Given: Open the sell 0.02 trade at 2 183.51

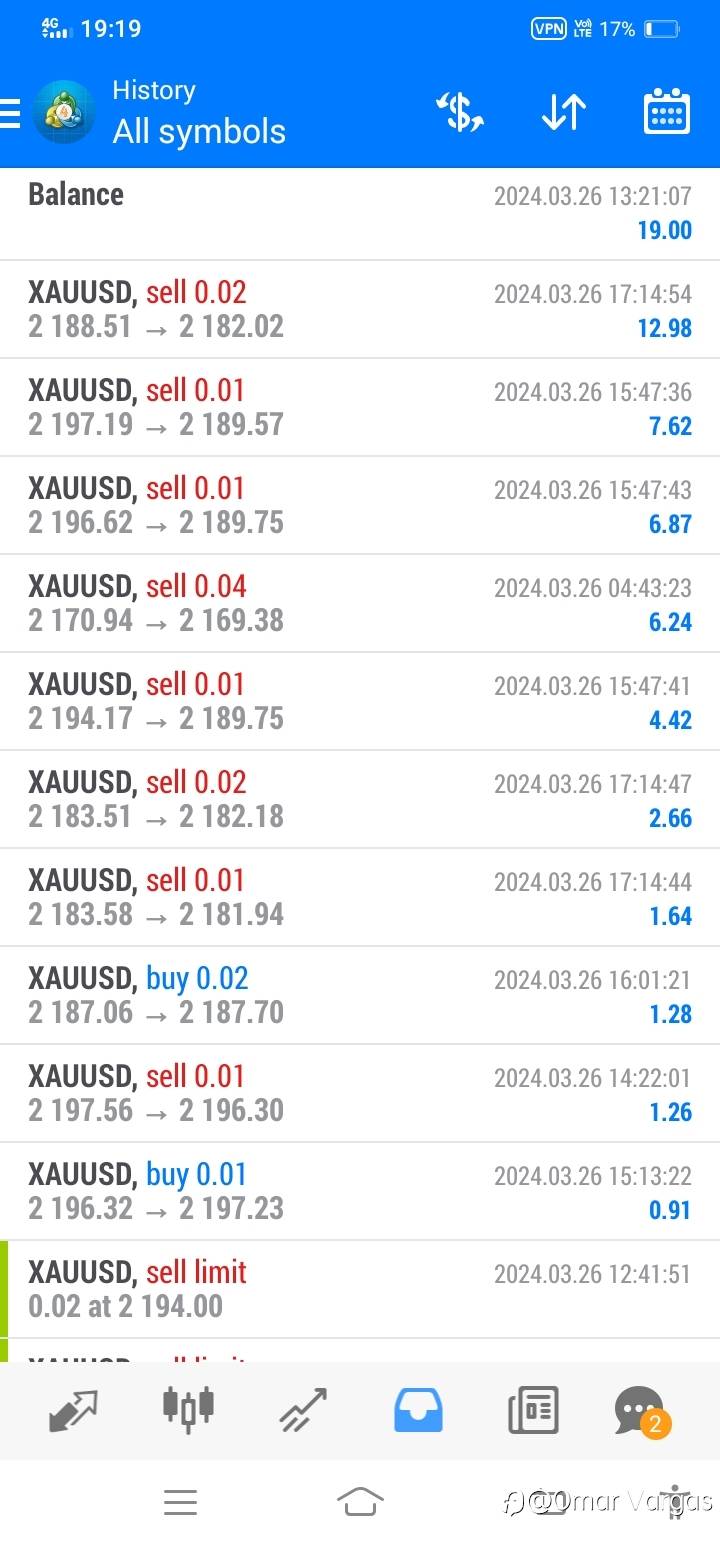Looking at the screenshot, I should (360, 799).
